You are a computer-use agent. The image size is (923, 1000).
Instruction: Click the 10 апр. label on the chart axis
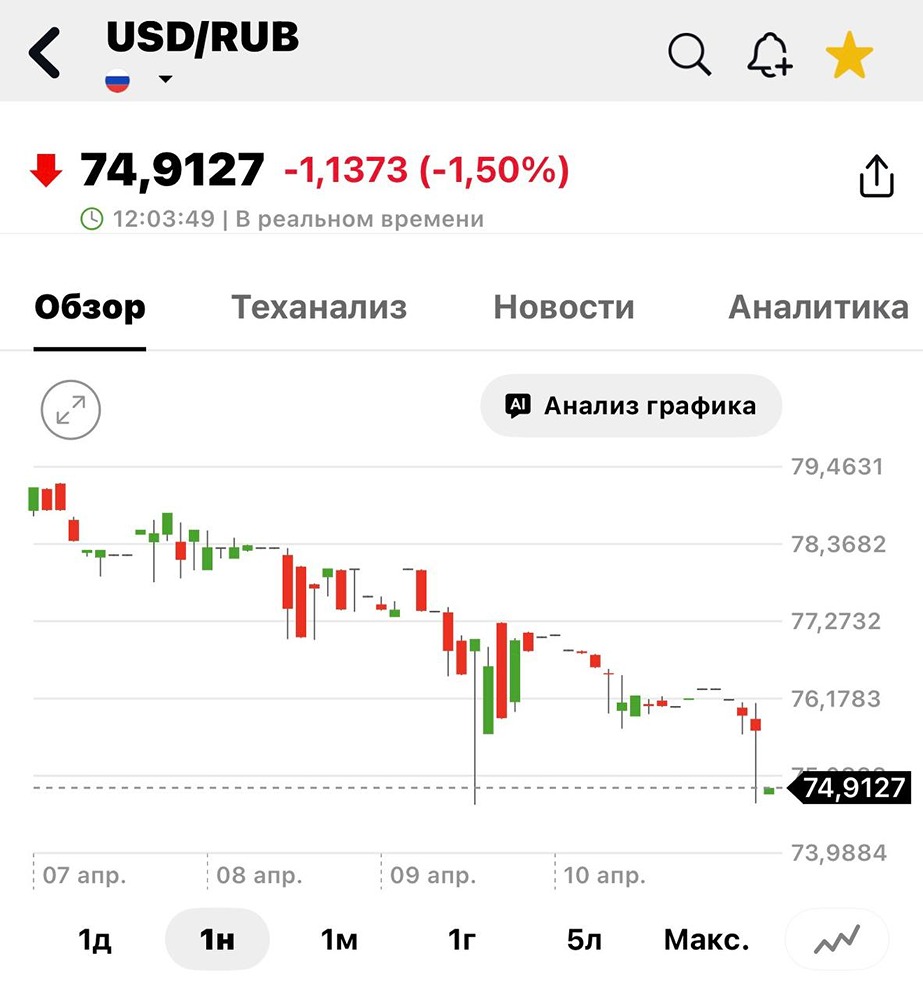[x=606, y=873]
